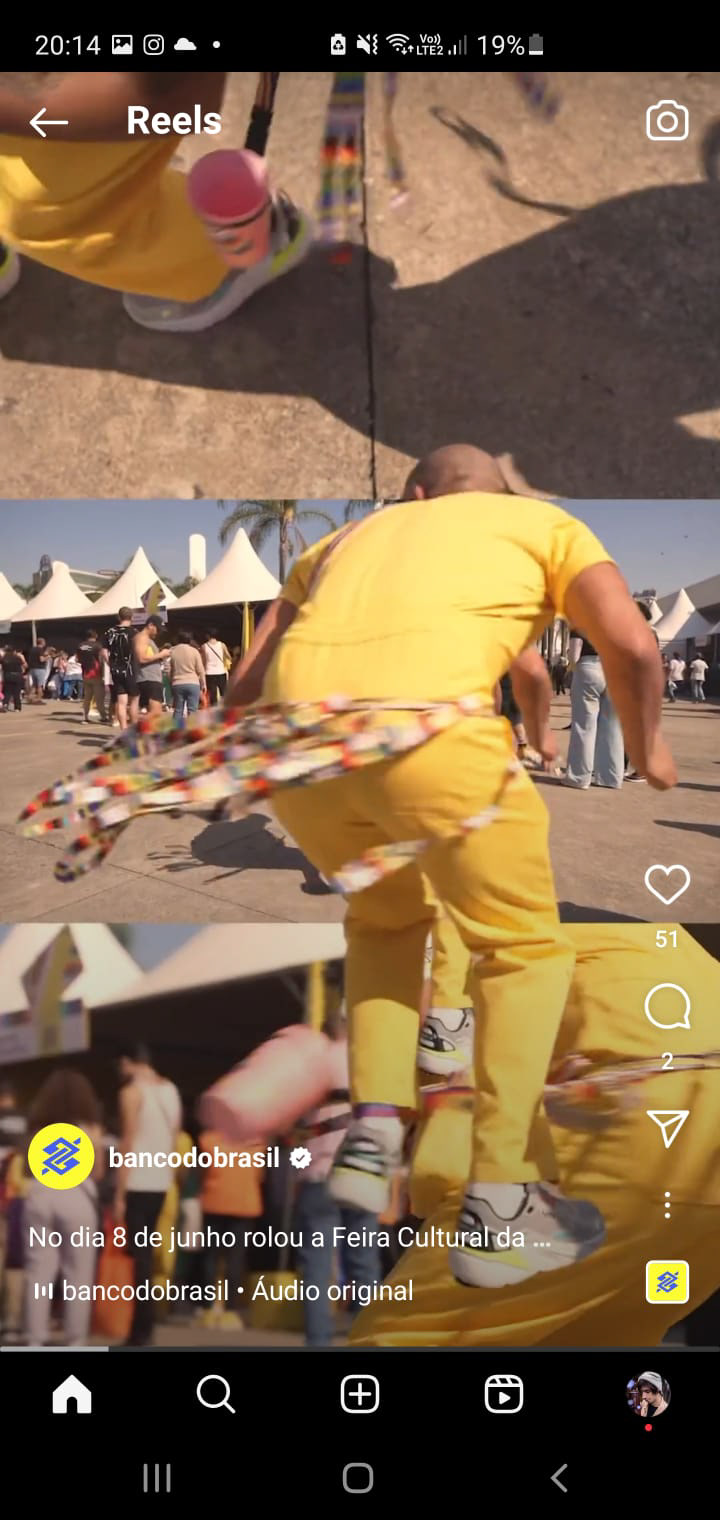Viewport: 720px width, 1520px height.
Task: Go back using the top-left arrow
Action: 48,122
